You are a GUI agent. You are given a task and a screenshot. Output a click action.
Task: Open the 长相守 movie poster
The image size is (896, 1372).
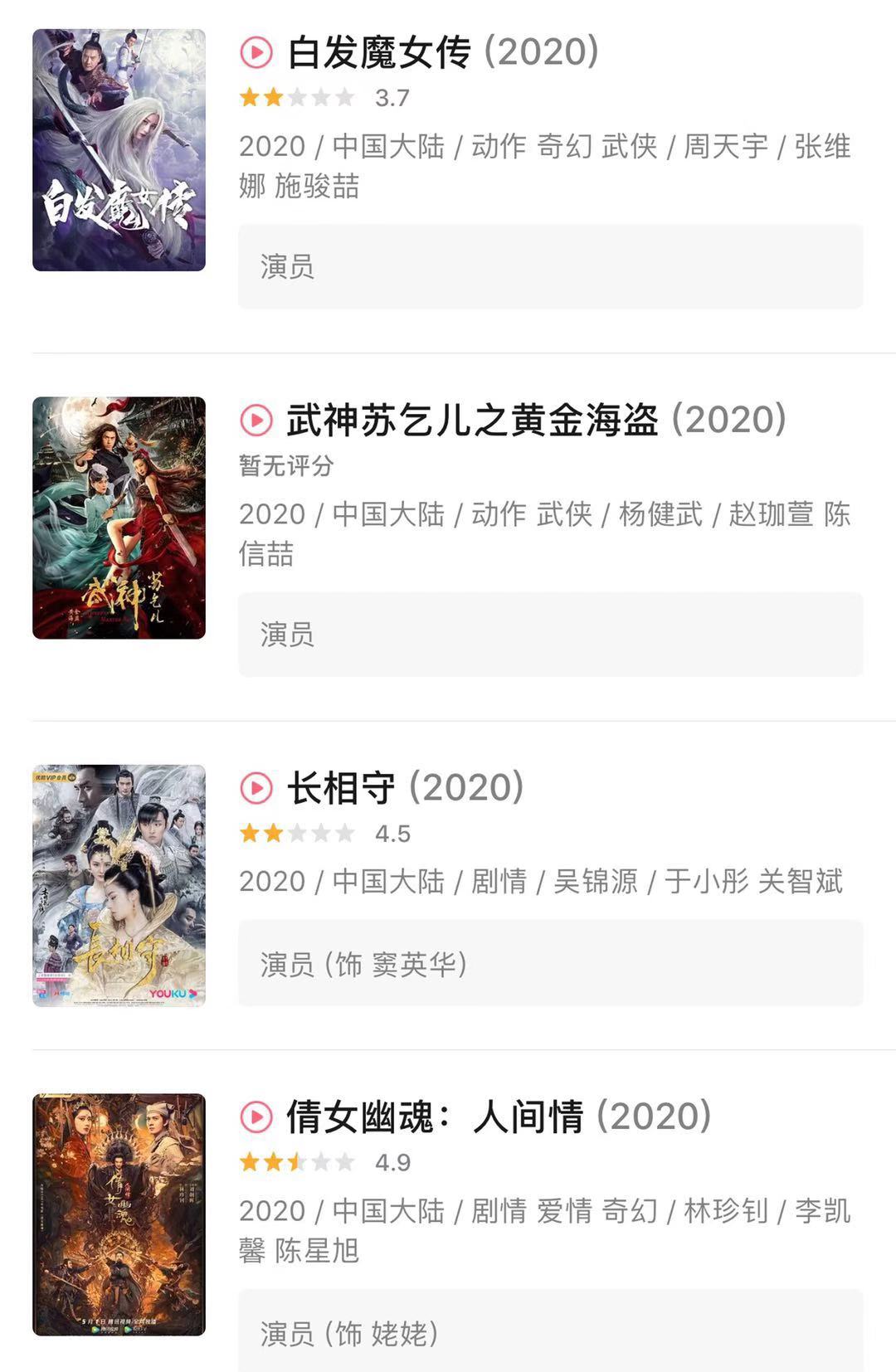coord(119,885)
